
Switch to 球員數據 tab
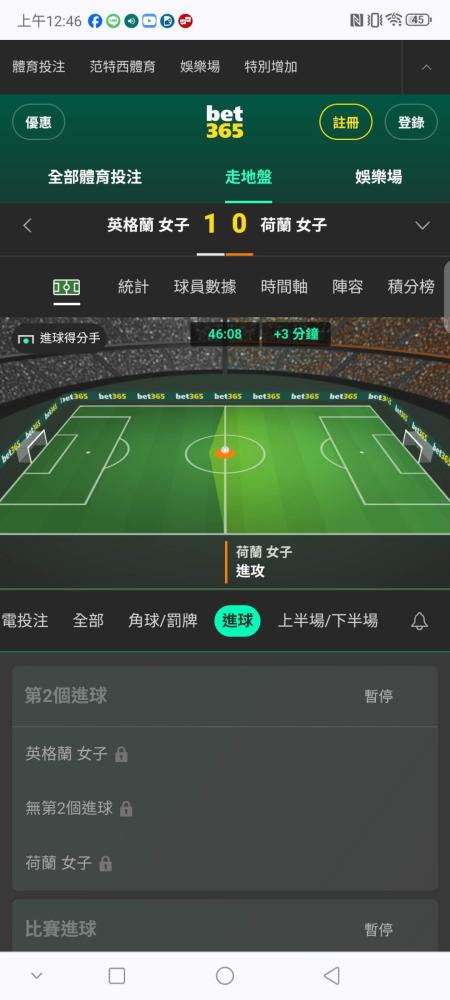tap(205, 287)
